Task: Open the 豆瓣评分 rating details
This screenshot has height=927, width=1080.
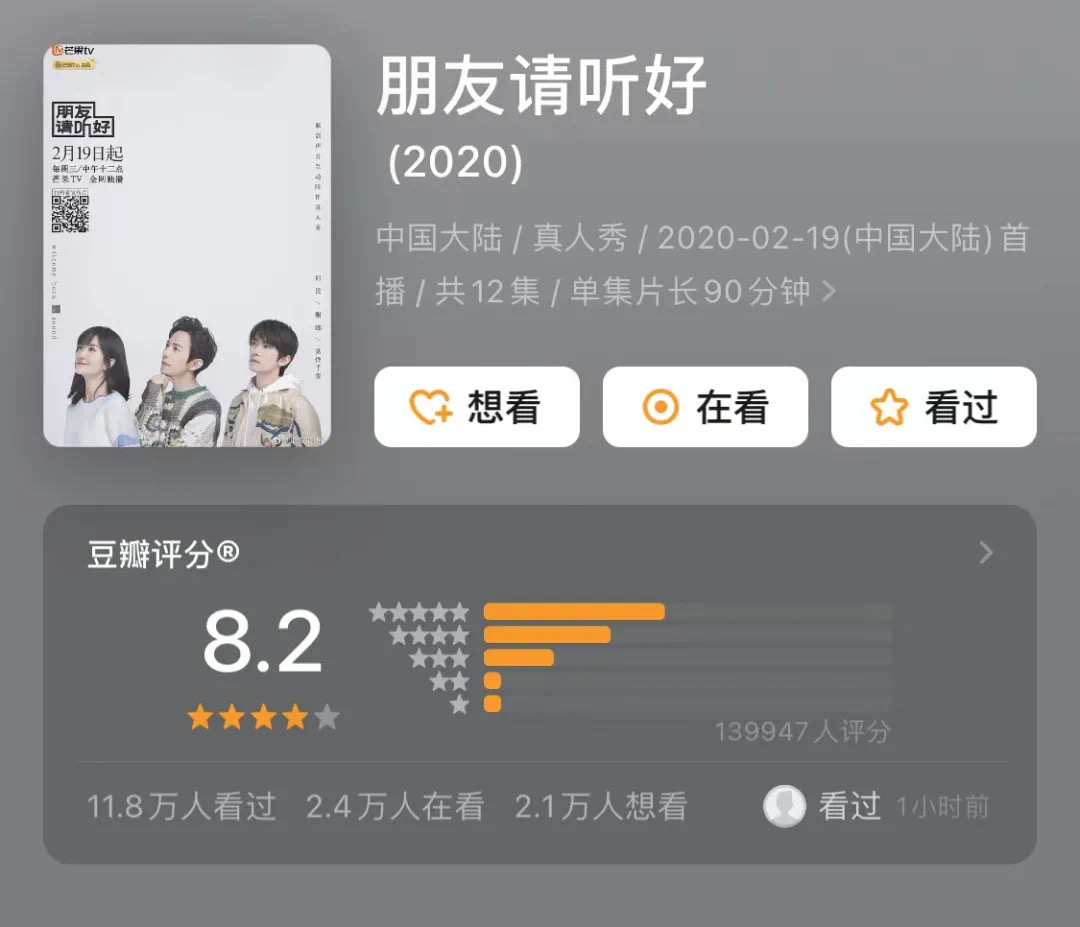Action: 985,553
